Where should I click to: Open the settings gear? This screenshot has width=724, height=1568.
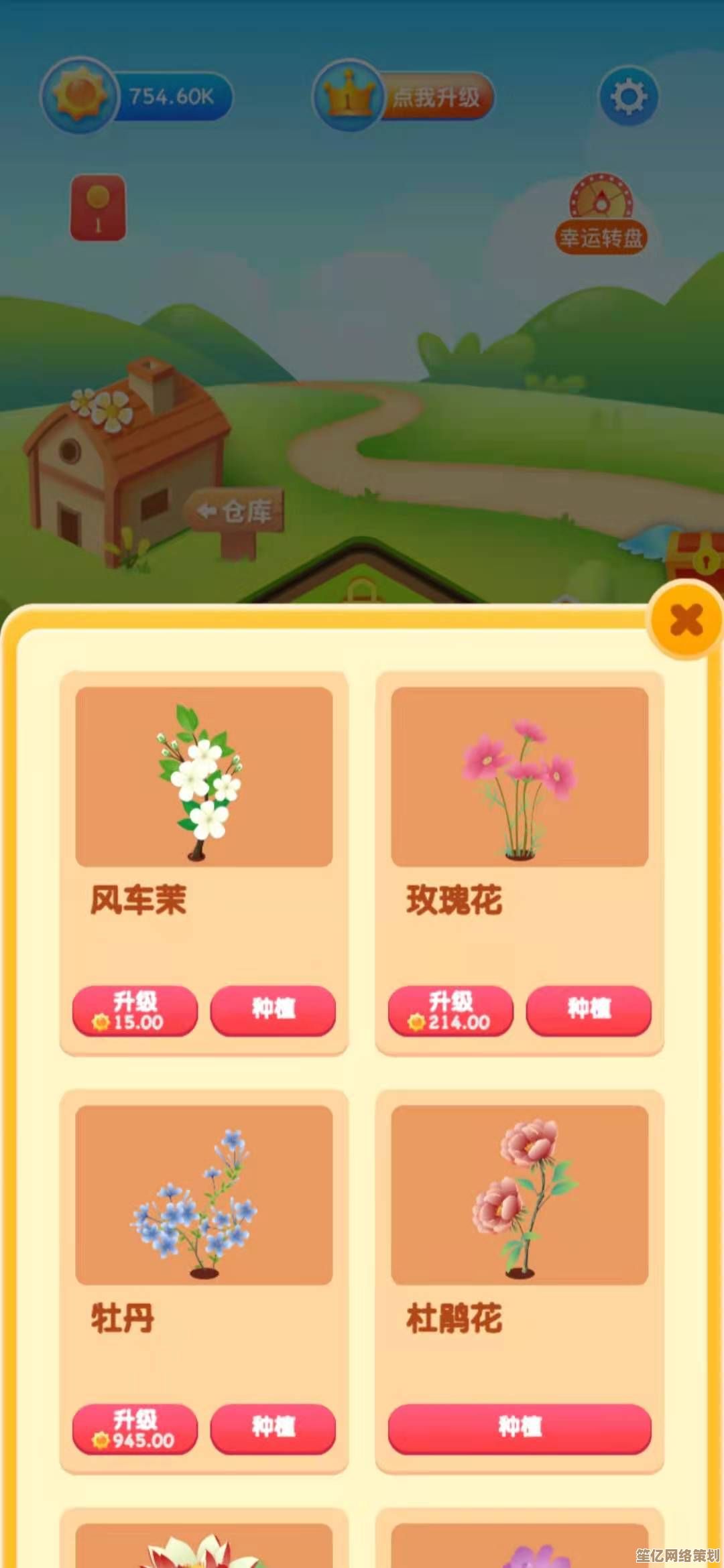point(628,96)
